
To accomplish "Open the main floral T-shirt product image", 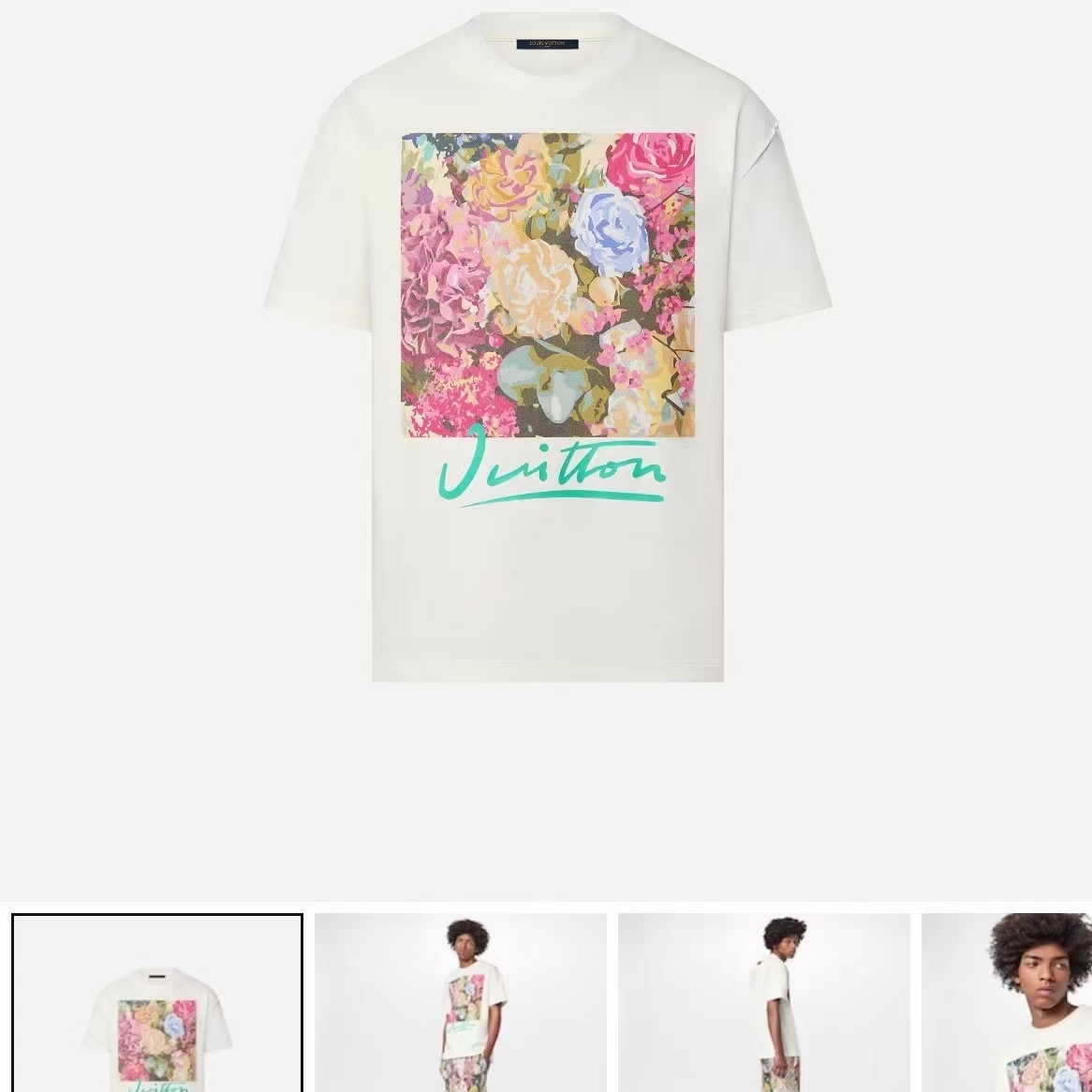I will coord(548,347).
